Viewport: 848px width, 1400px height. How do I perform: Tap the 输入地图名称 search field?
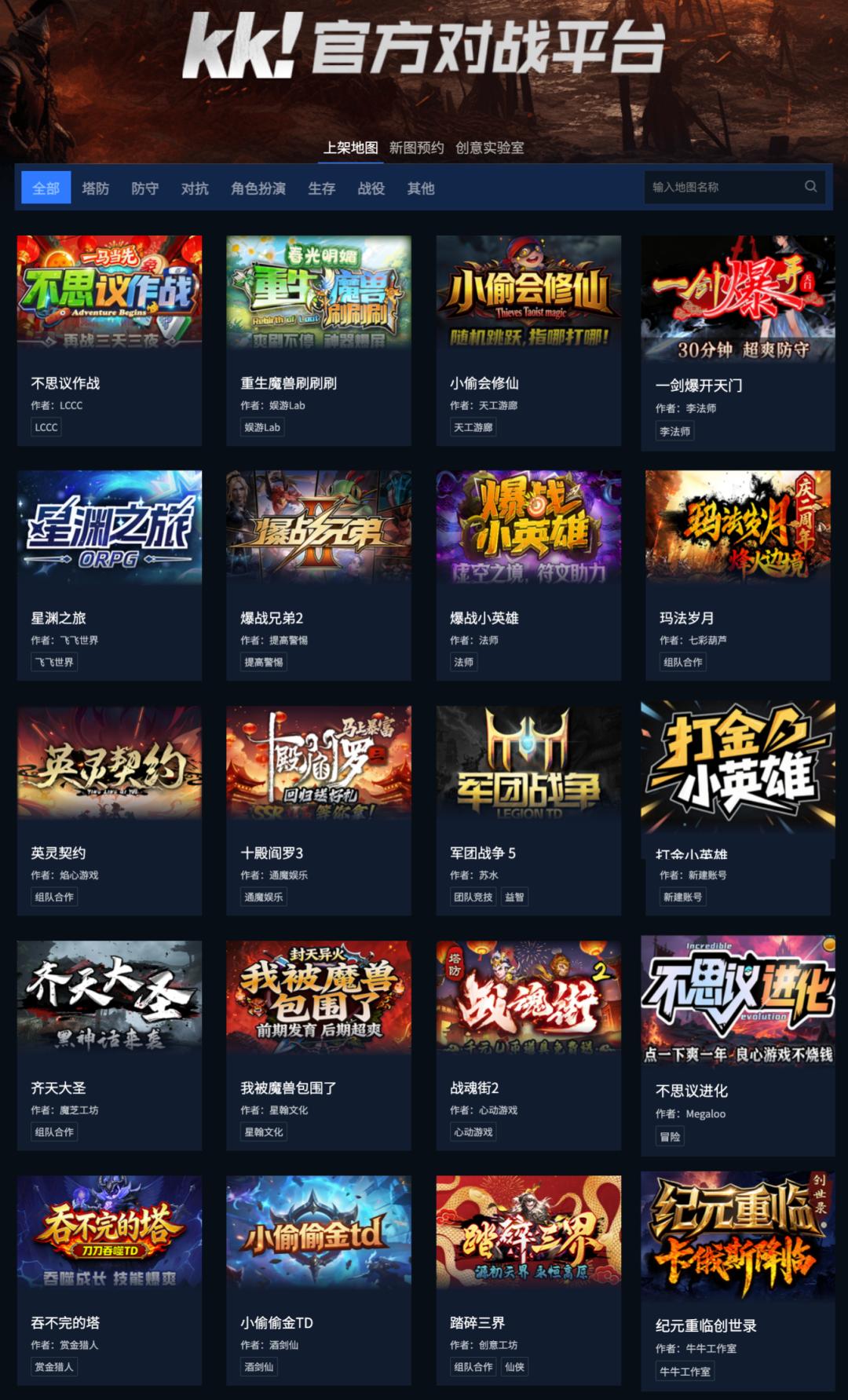pos(722,187)
